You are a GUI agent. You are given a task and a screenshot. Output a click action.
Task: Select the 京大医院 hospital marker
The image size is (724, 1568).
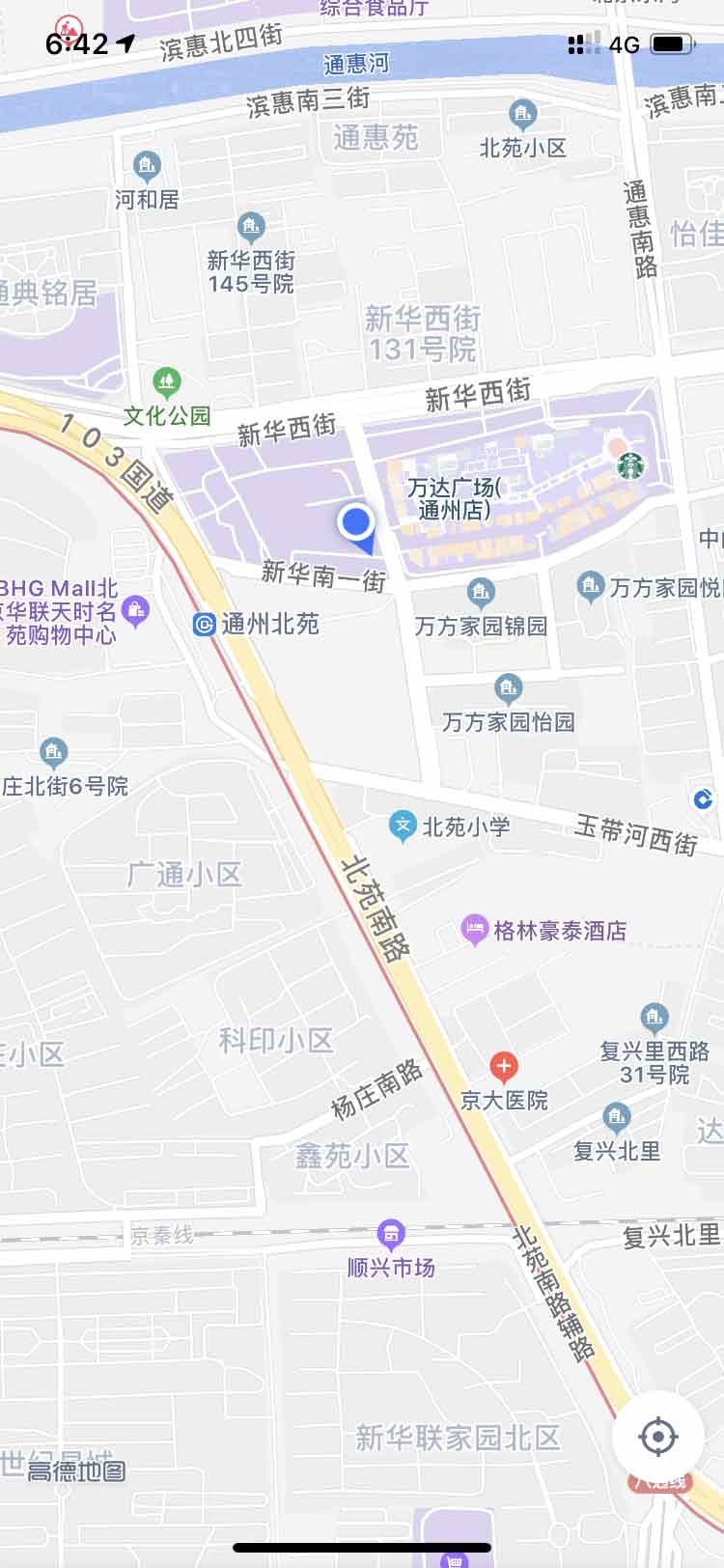[x=503, y=1067]
